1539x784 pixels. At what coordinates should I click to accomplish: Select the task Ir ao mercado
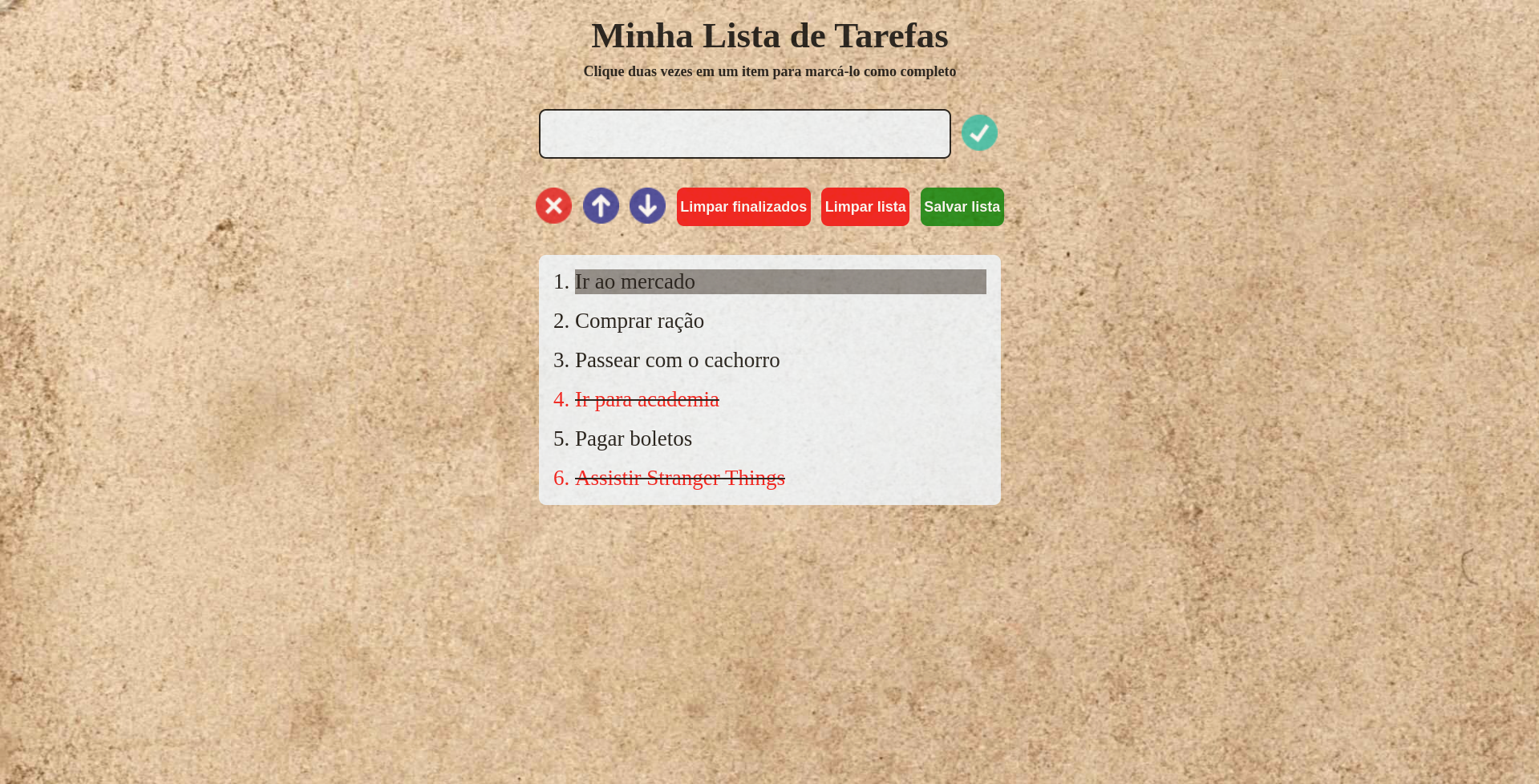pyautogui.click(x=635, y=282)
